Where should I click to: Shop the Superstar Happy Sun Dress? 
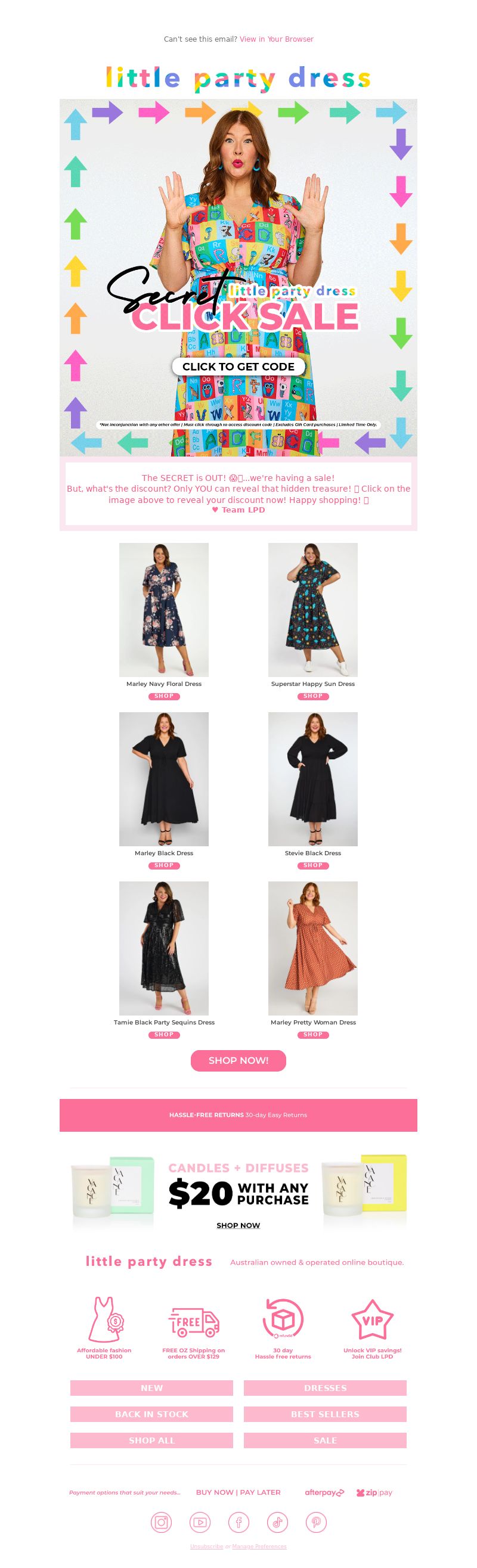(312, 695)
